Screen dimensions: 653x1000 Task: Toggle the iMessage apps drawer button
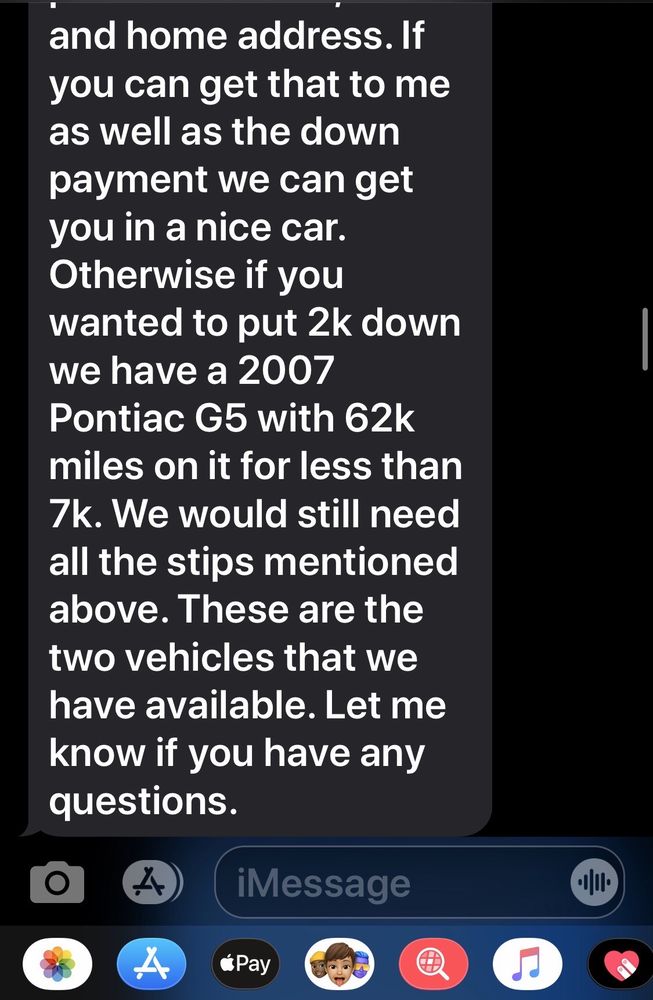152,882
